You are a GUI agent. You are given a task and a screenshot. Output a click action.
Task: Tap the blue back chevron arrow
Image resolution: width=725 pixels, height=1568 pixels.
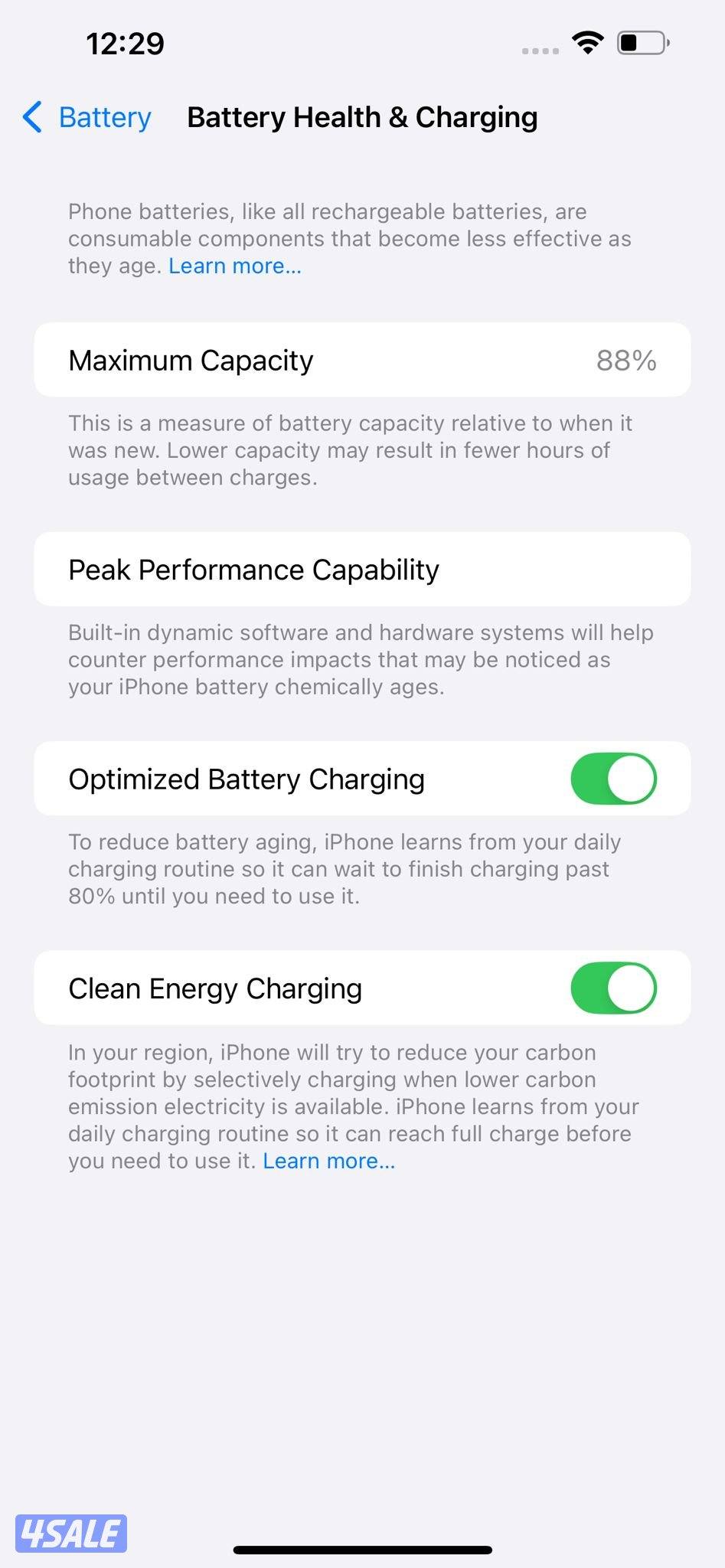click(x=31, y=118)
